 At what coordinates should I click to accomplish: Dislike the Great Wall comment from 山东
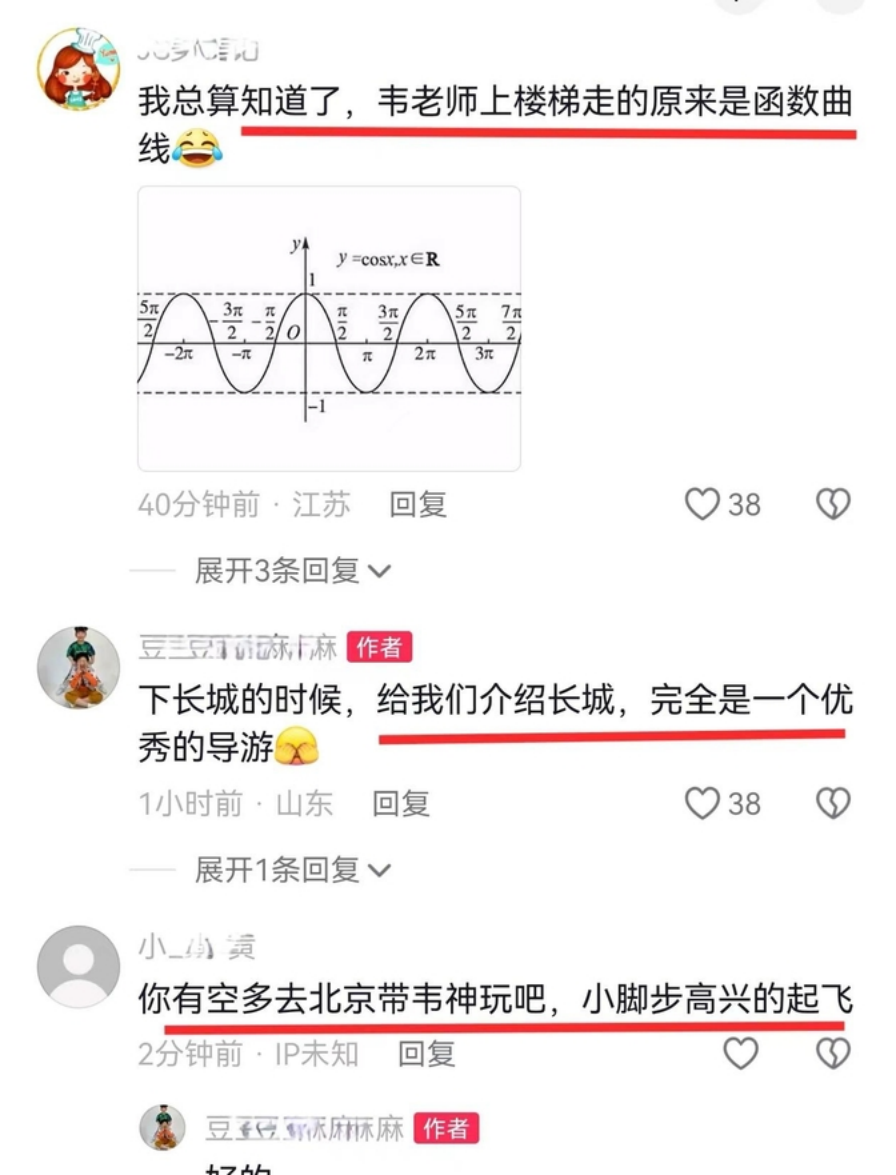(833, 803)
